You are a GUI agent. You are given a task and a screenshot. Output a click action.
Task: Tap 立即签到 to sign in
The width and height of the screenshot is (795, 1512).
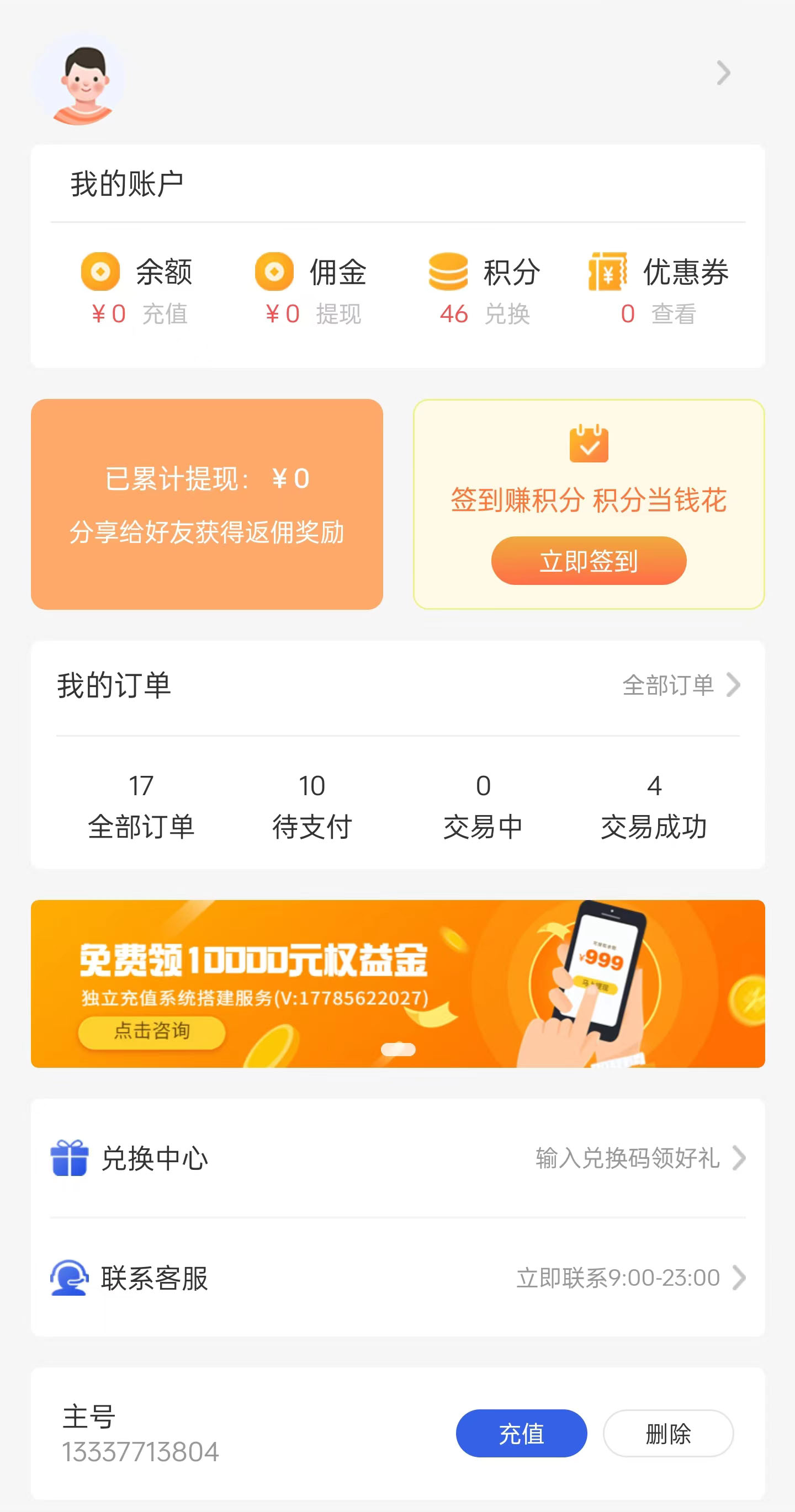coord(589,561)
